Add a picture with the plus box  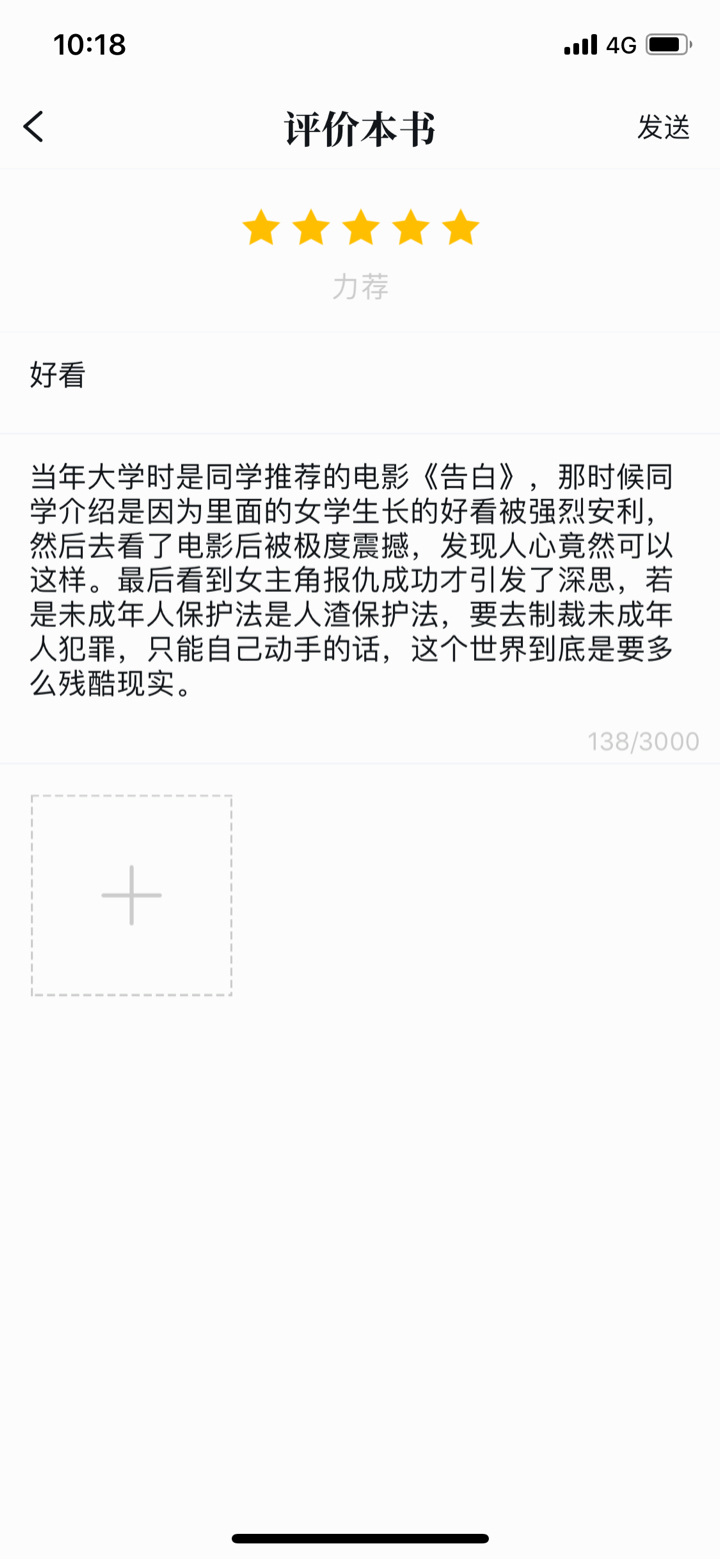coord(132,895)
